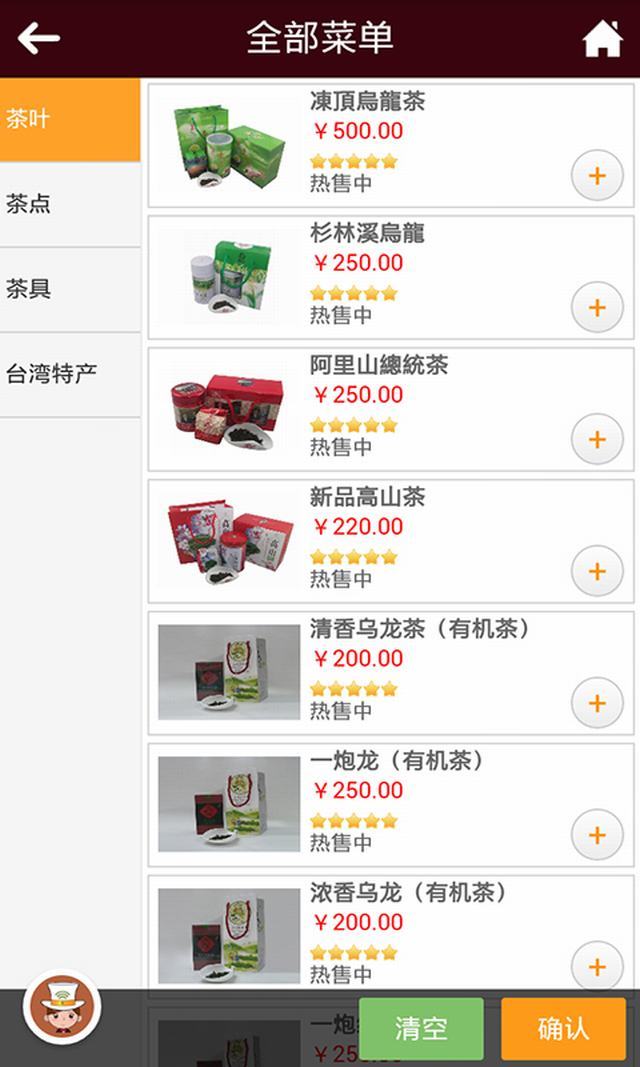
Task: Open the 台湾特产 category
Action: (70, 374)
